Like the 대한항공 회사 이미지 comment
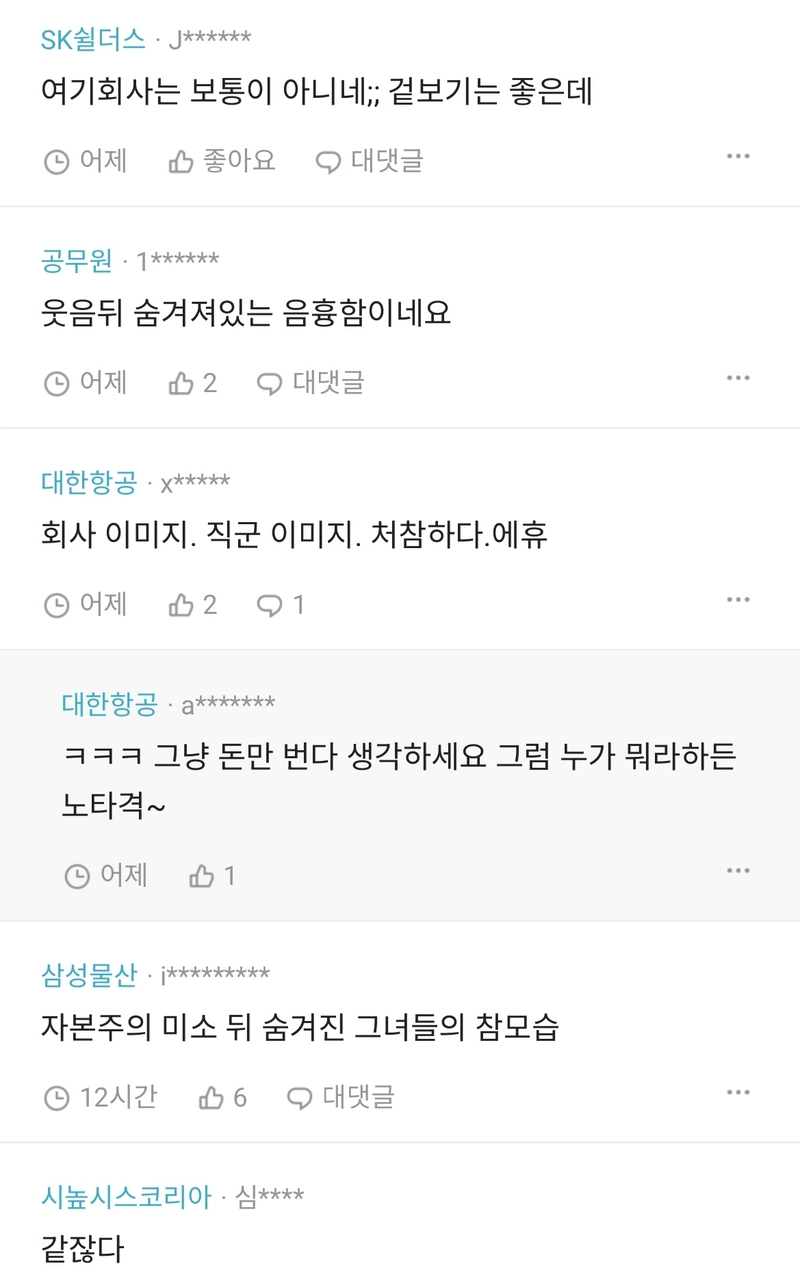 (x=193, y=604)
